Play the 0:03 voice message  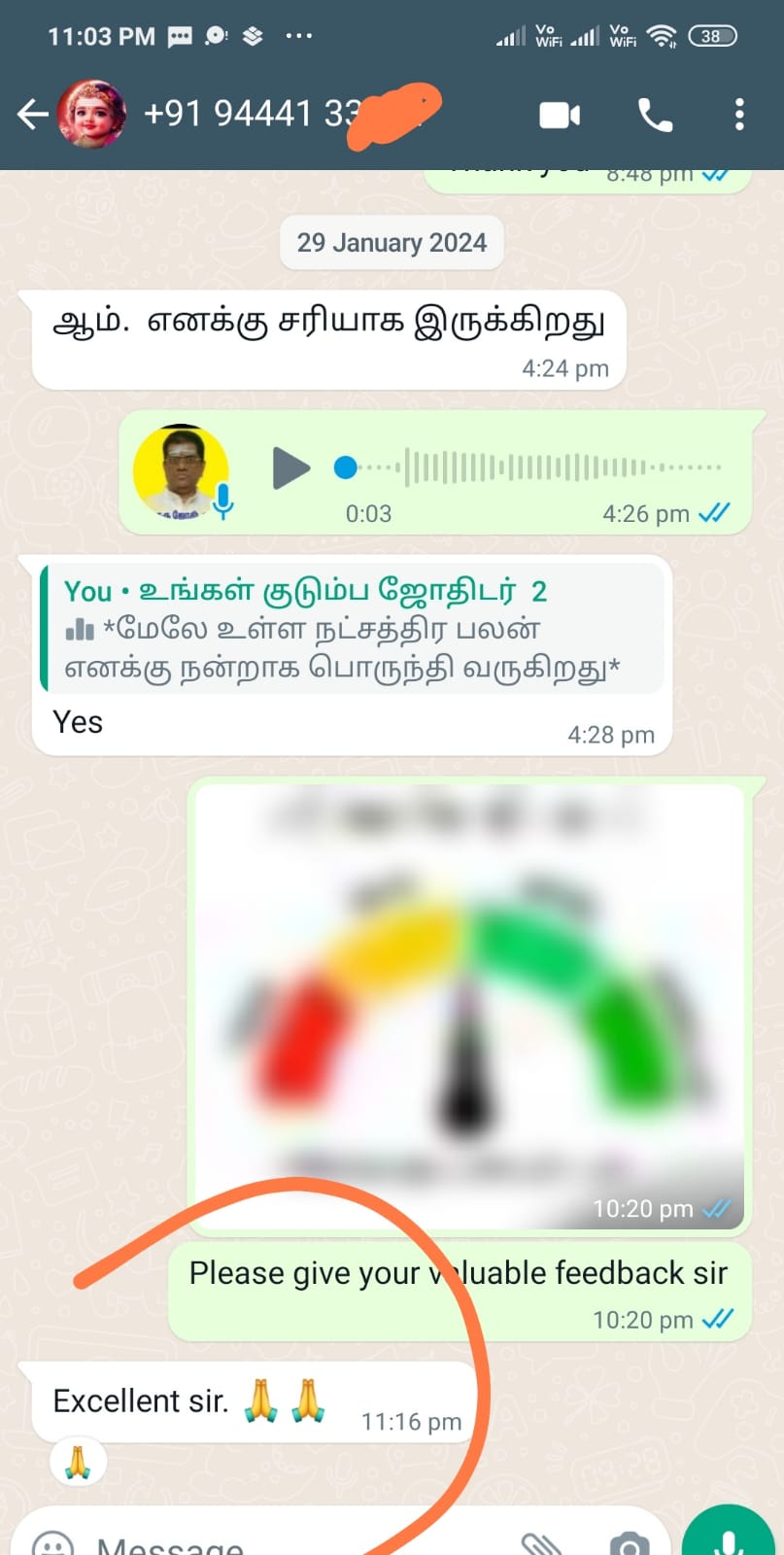[x=290, y=468]
